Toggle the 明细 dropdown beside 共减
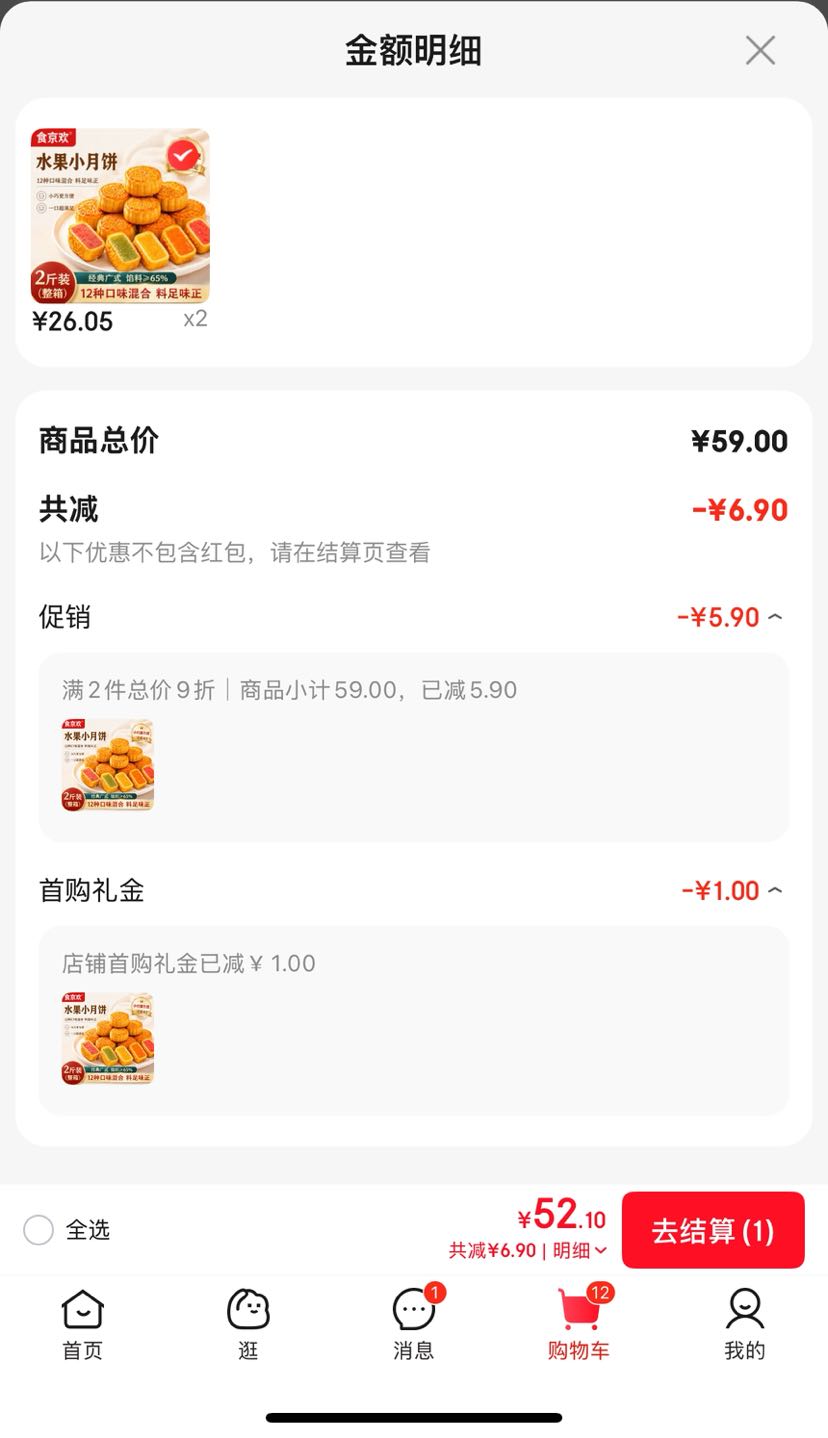 580,1250
